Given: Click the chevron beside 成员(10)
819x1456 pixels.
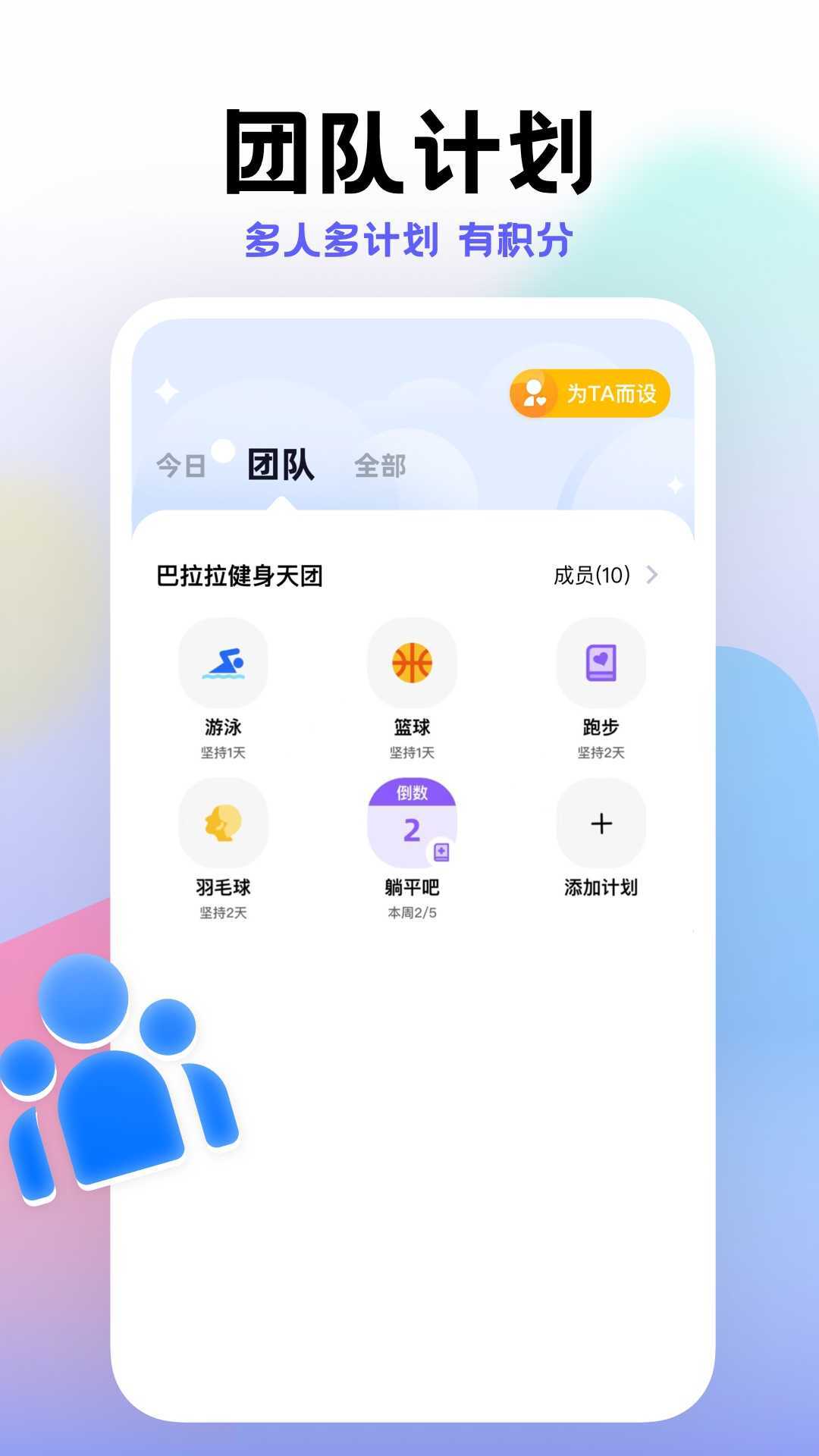Looking at the screenshot, I should (x=654, y=576).
